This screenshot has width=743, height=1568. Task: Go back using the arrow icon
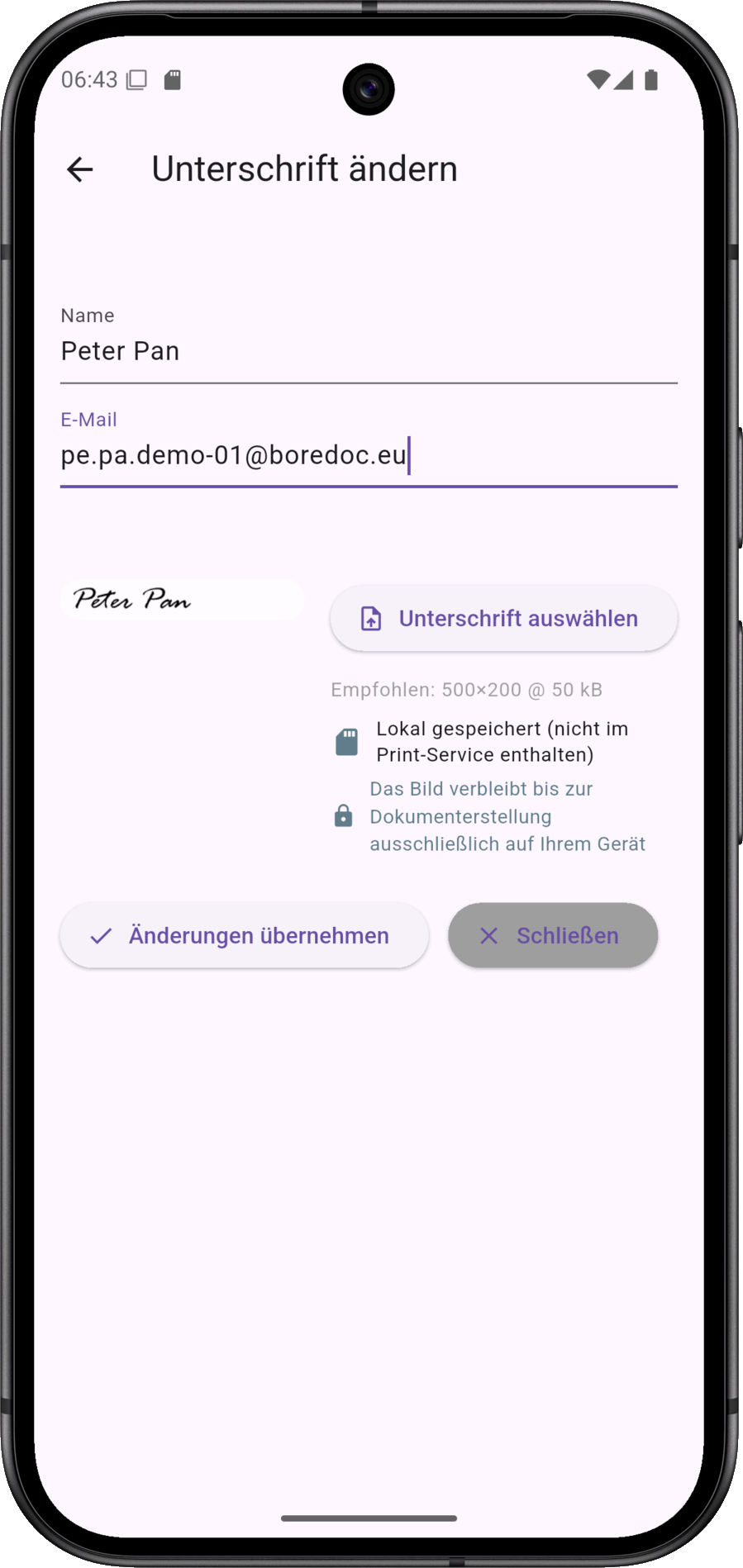[x=80, y=169]
